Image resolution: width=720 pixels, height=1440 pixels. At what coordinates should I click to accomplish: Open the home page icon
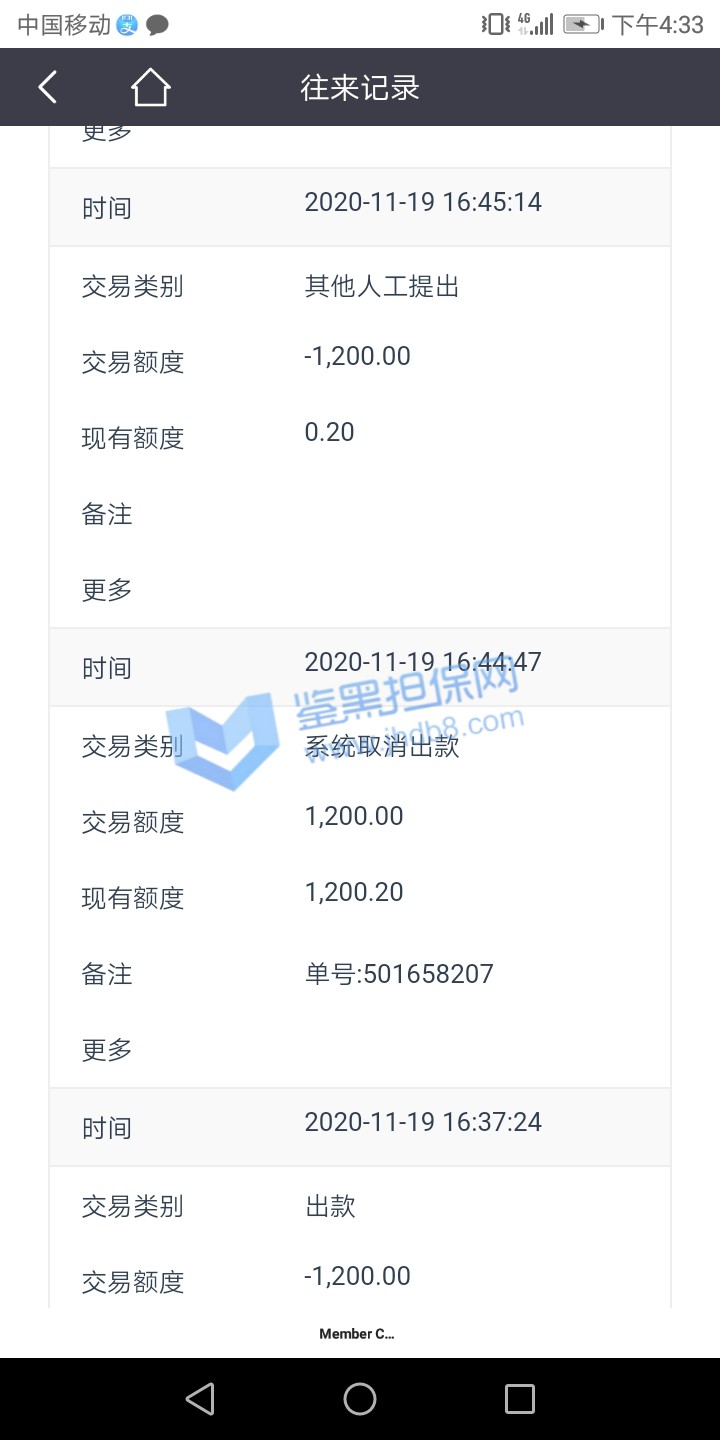coord(151,87)
